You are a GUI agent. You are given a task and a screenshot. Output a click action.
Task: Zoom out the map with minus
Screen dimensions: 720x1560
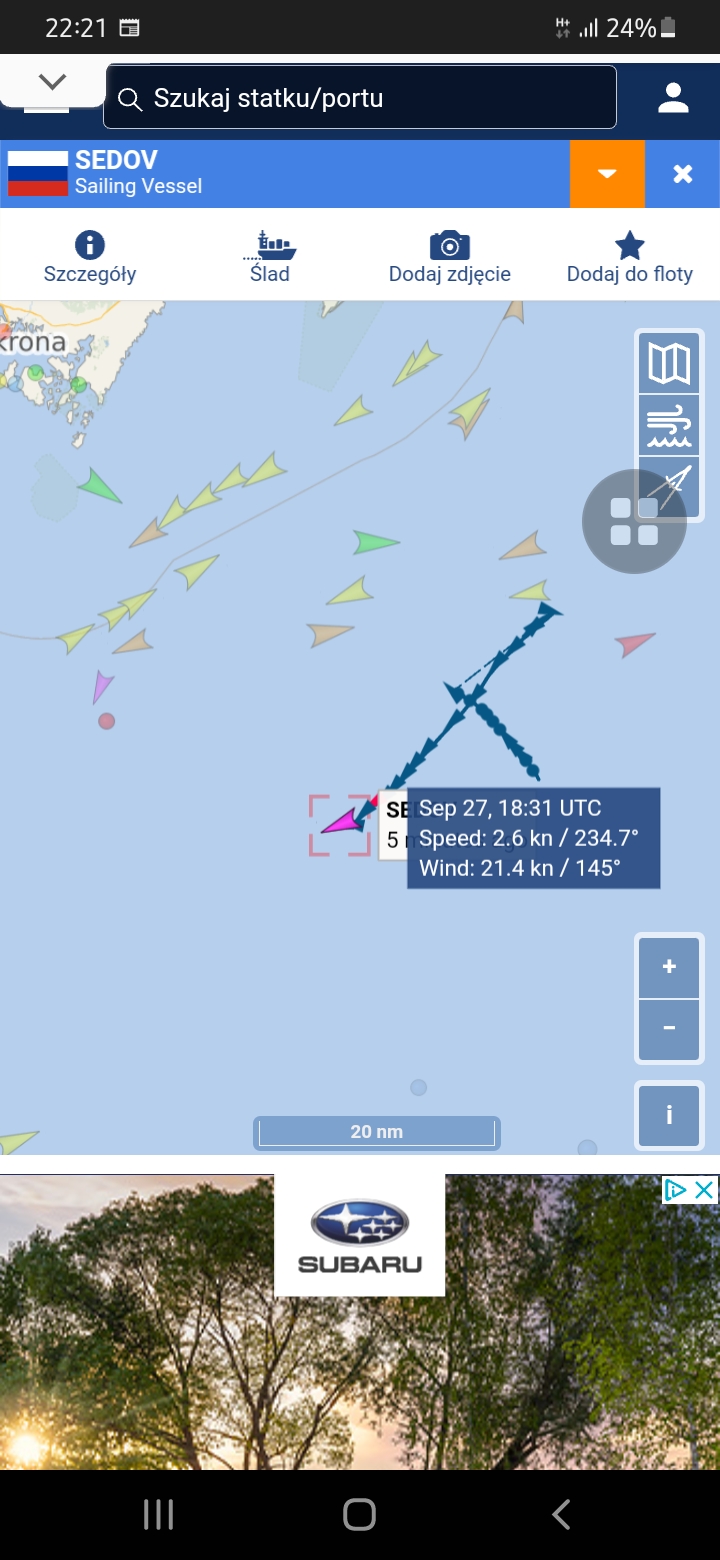coord(669,1029)
